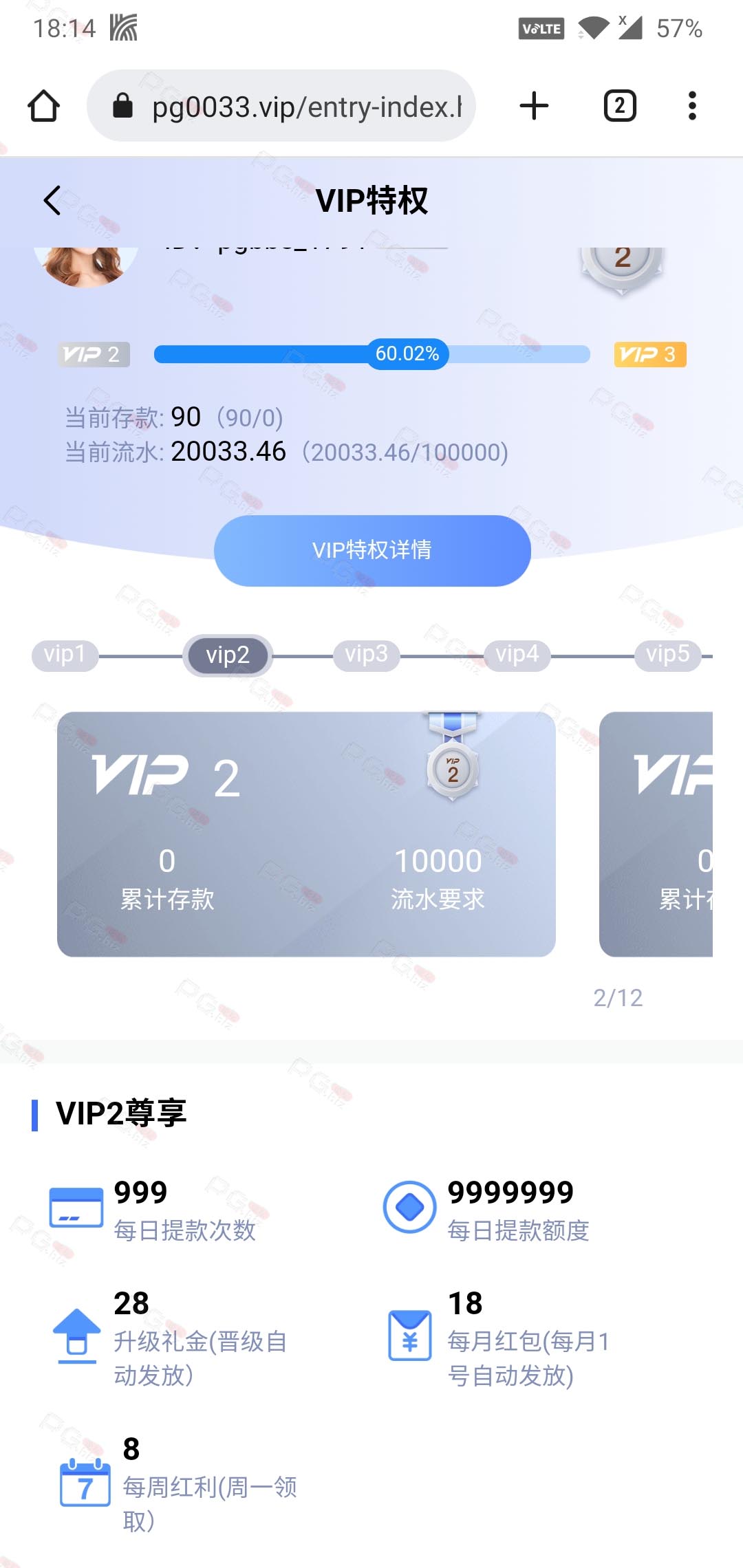
Task: Open the tab switcher showing 2 tabs
Action: pyautogui.click(x=620, y=107)
